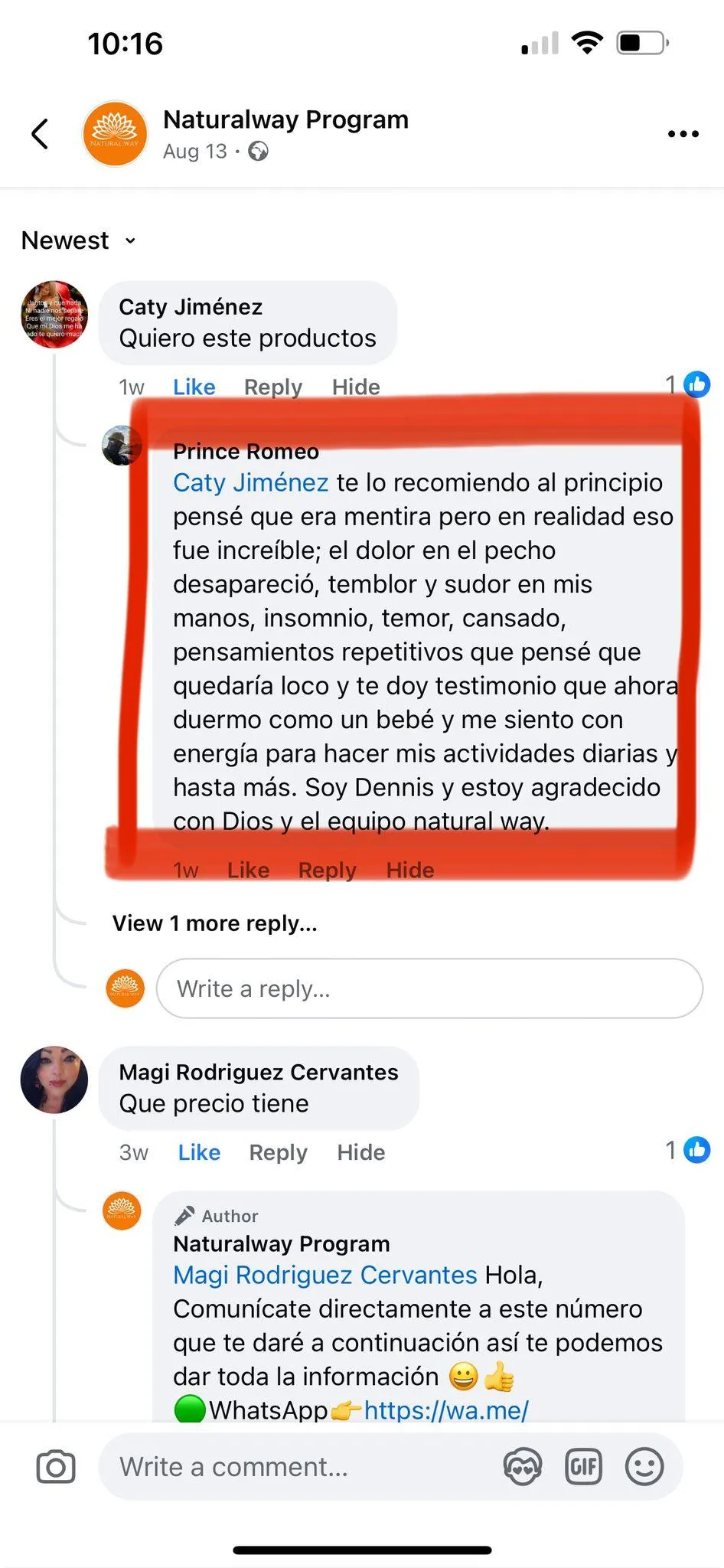Tap the Write a reply field
This screenshot has height=1568, width=724.
pyautogui.click(x=429, y=988)
